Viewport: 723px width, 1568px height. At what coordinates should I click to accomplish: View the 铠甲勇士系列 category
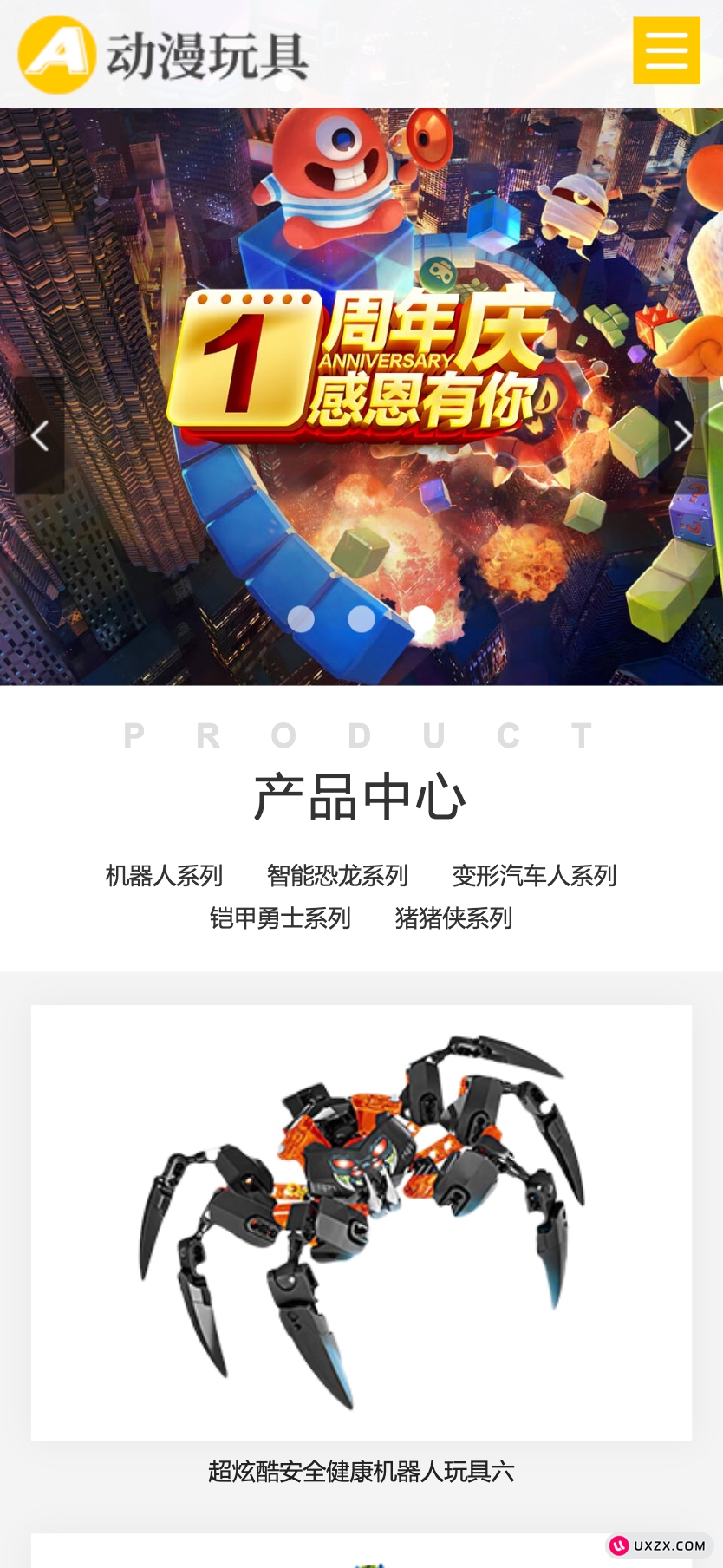pyautogui.click(x=280, y=918)
